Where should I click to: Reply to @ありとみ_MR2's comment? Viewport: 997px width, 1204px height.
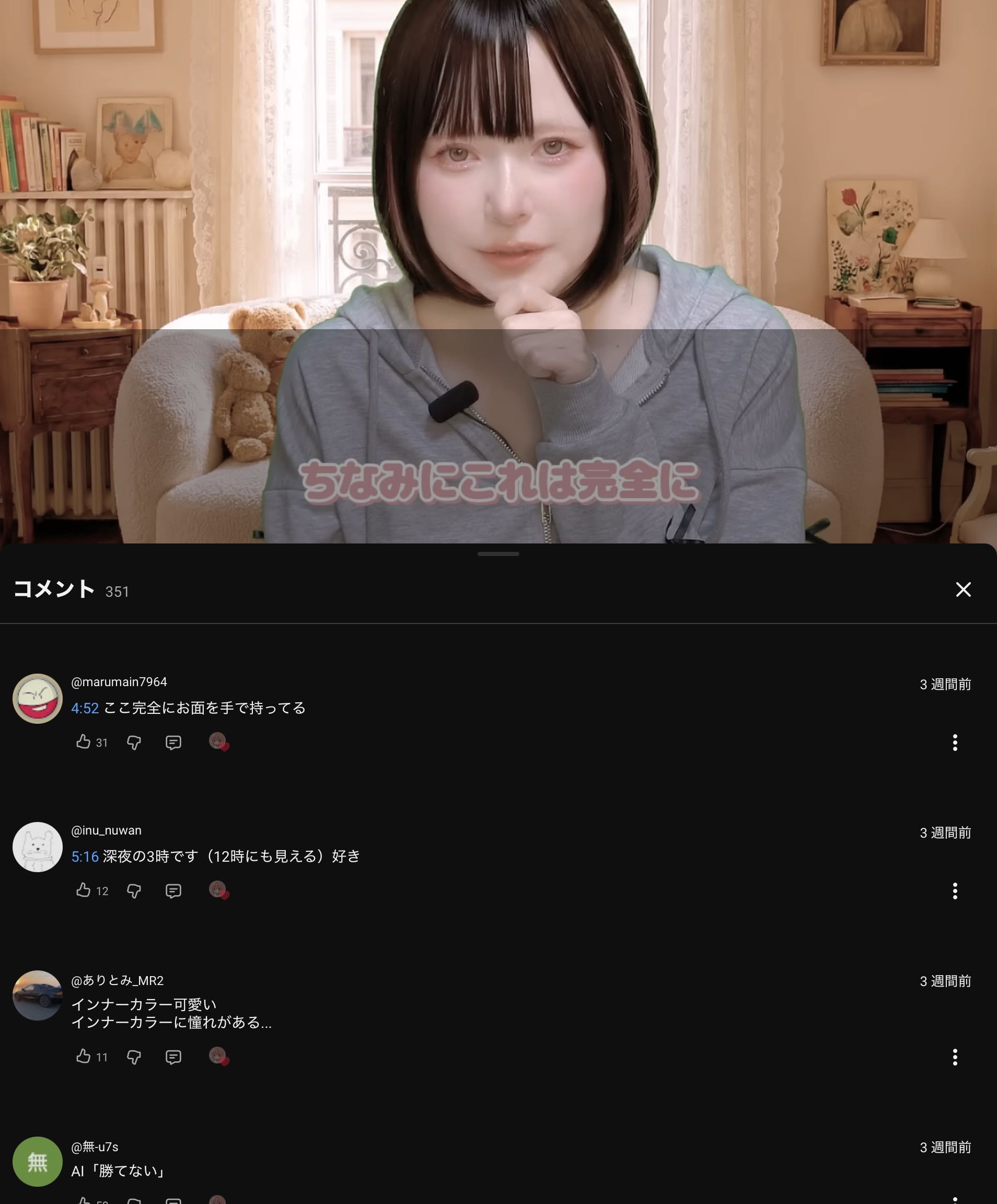173,1057
